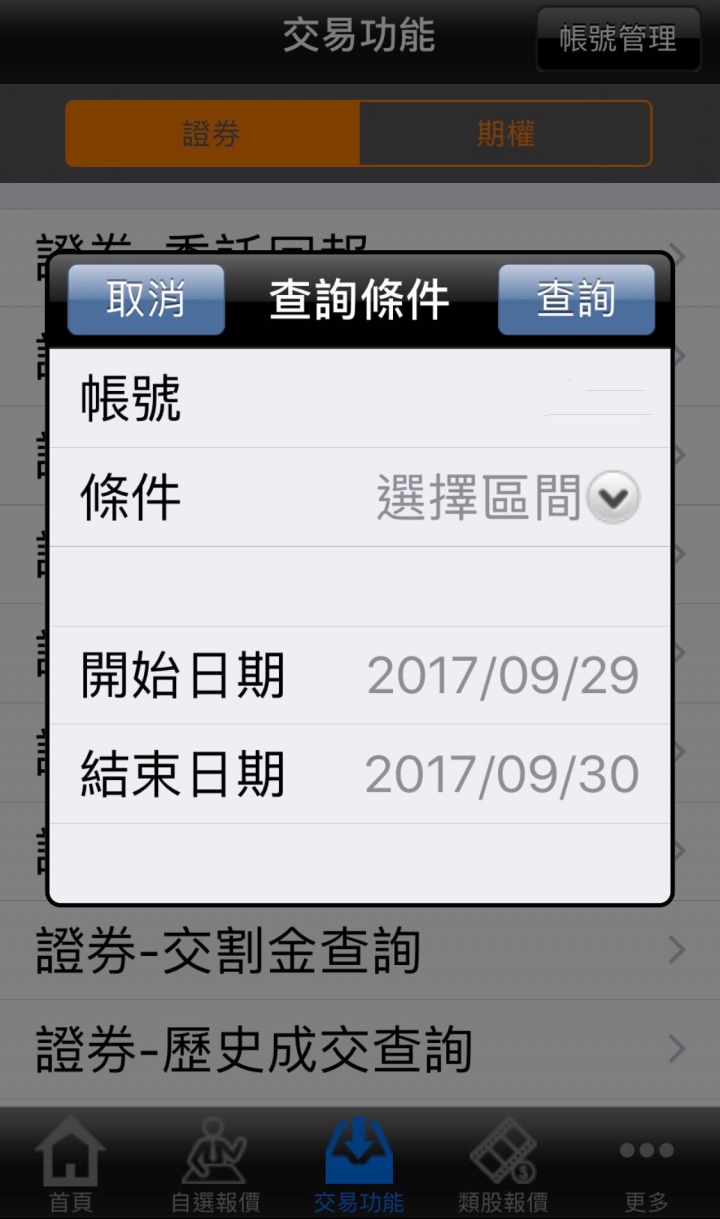Tap 取消 to cancel the query dialog
The height and width of the screenshot is (1219, 720).
(x=146, y=299)
